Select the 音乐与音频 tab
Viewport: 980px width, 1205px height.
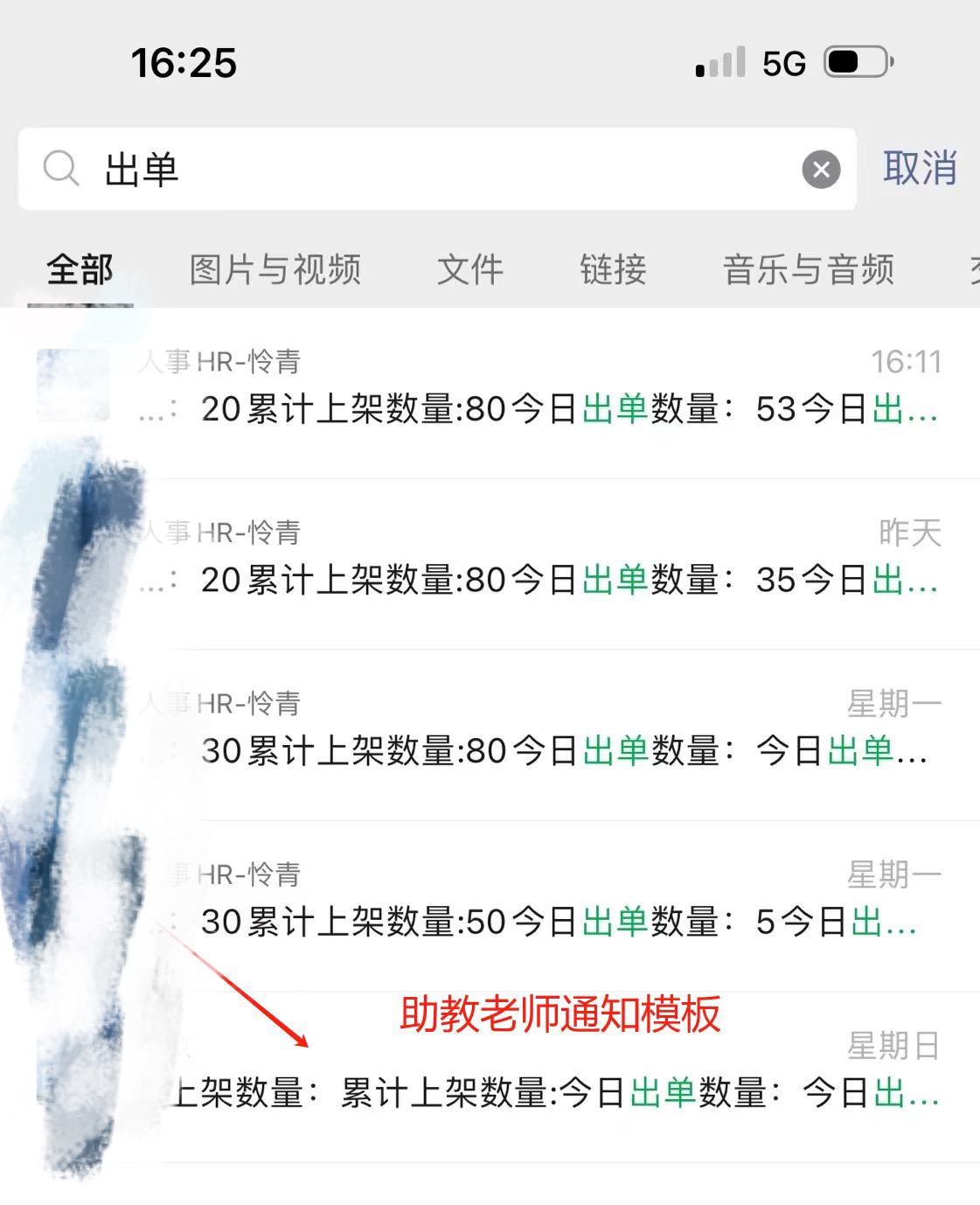807,270
